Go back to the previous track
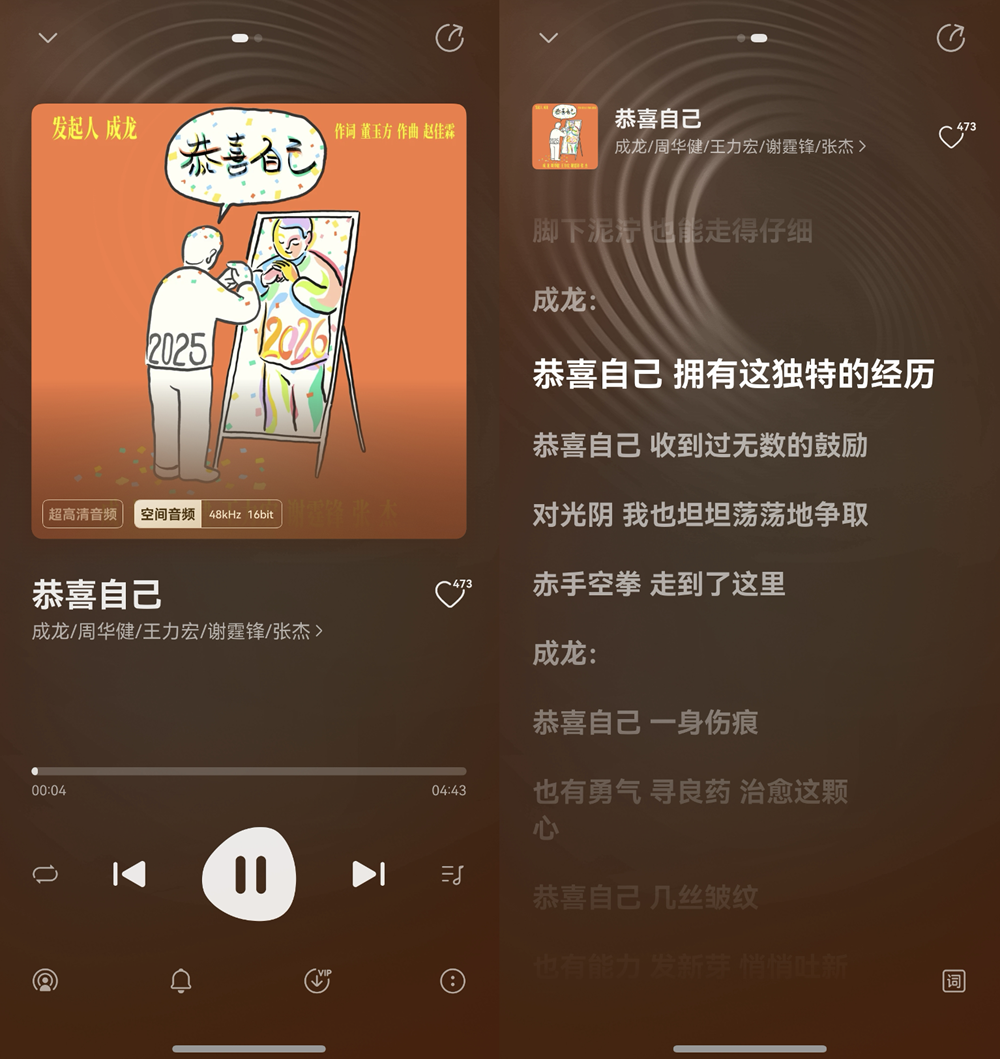This screenshot has width=1000, height=1059. point(129,874)
